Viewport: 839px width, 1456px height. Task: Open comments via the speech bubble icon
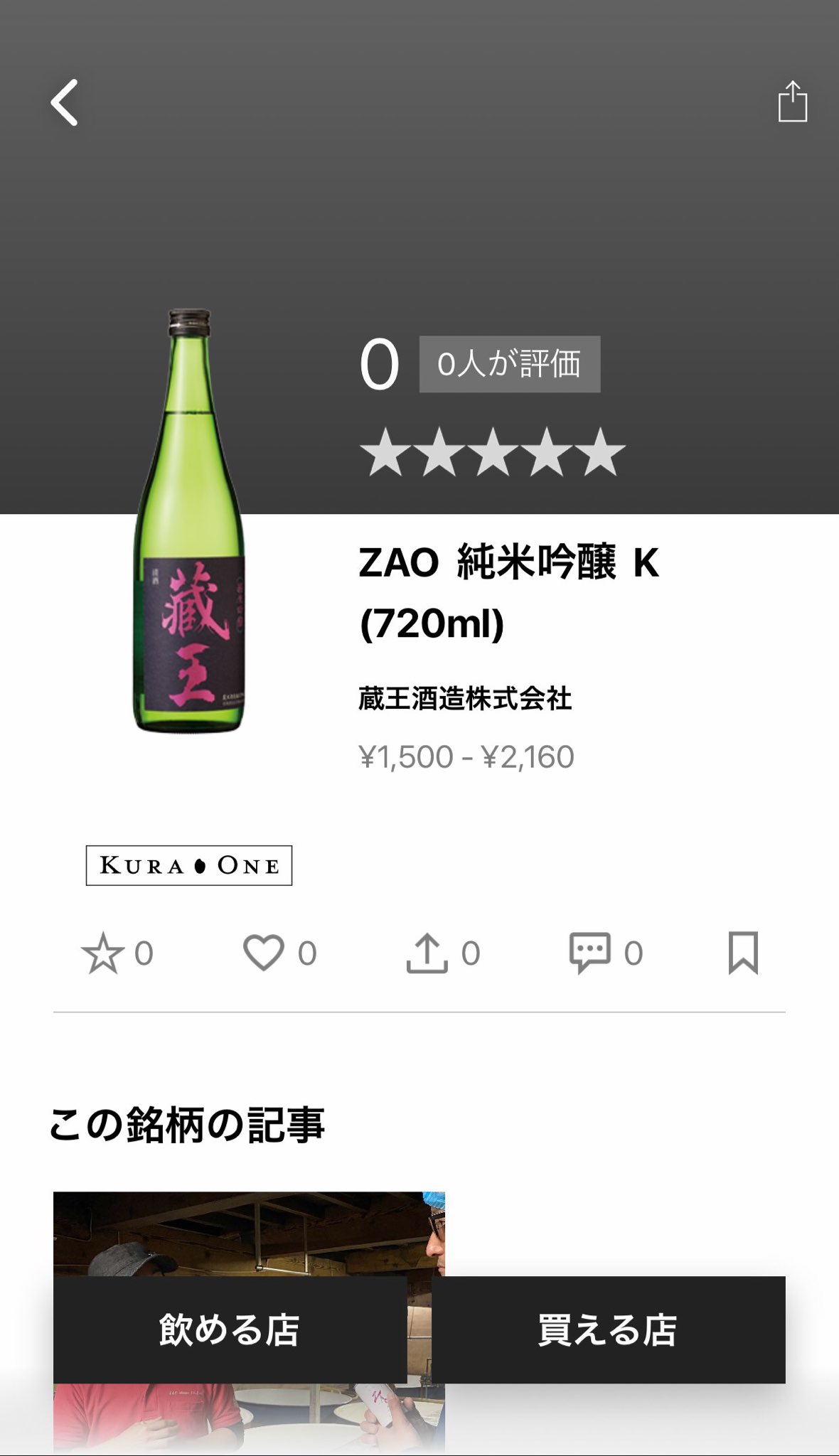click(x=590, y=953)
